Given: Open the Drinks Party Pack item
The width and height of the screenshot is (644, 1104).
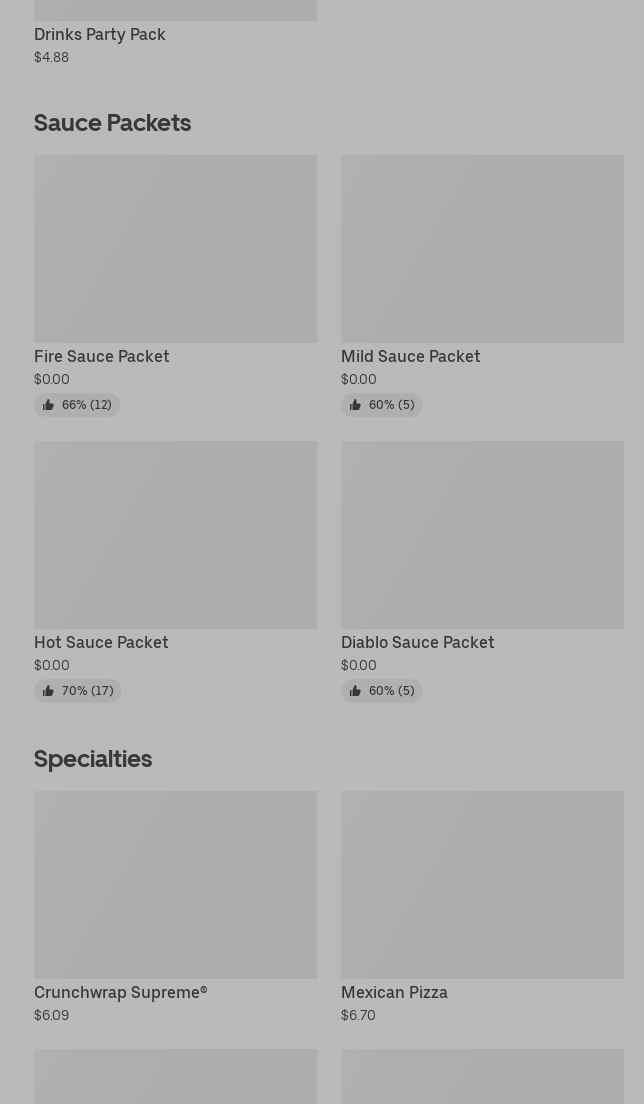Looking at the screenshot, I should [100, 34].
